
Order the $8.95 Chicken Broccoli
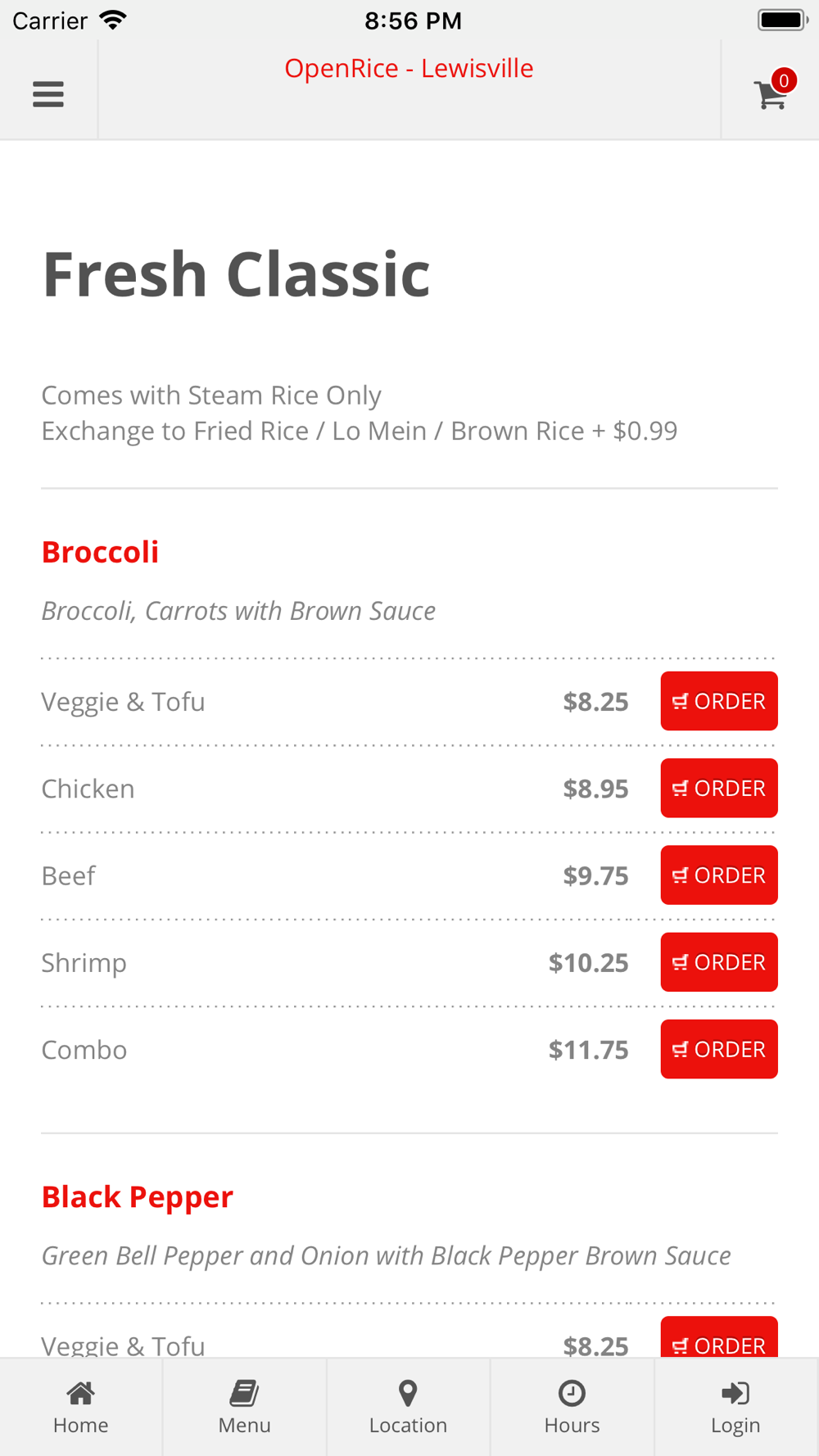[x=719, y=788]
